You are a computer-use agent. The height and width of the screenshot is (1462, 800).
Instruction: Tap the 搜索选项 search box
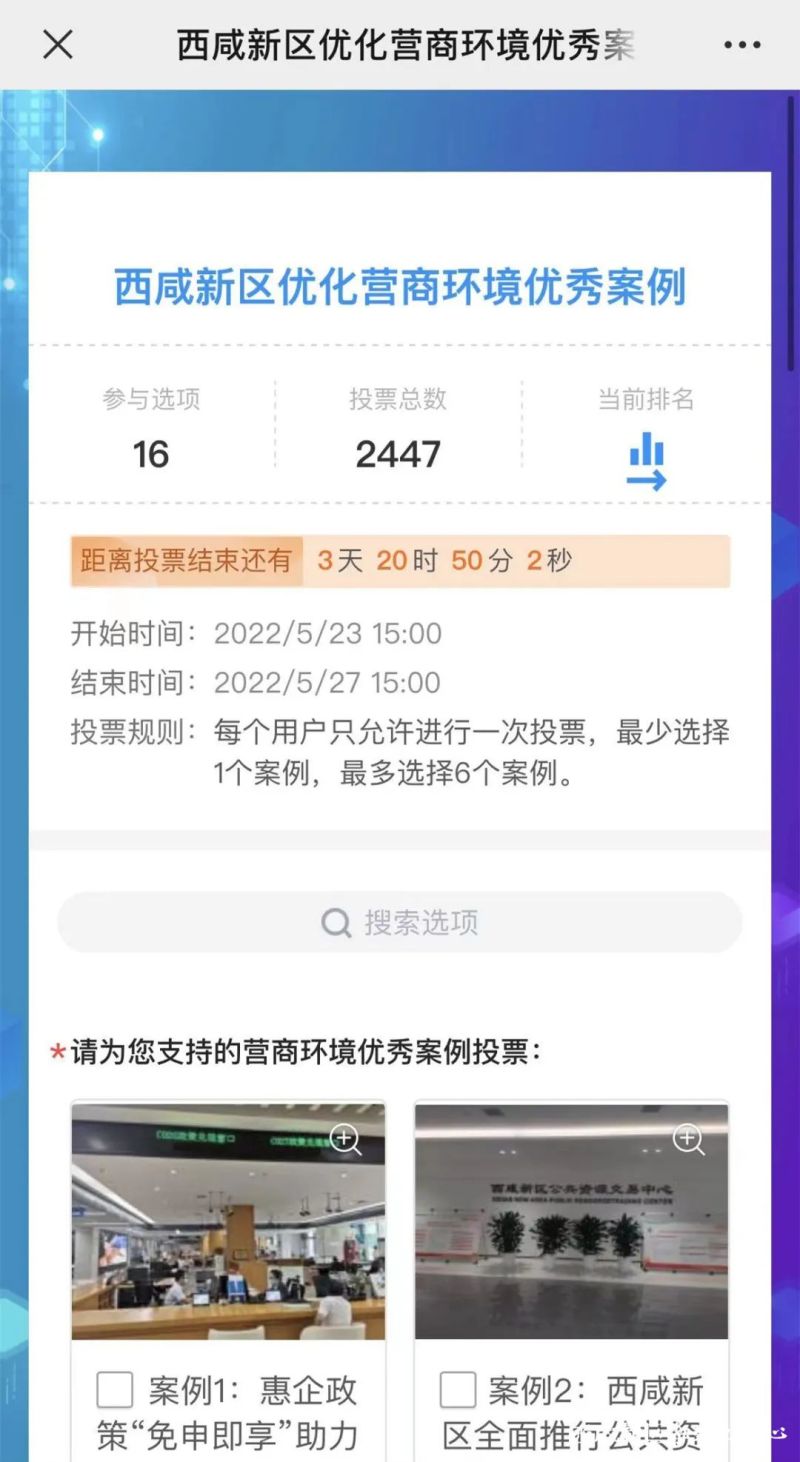400,922
